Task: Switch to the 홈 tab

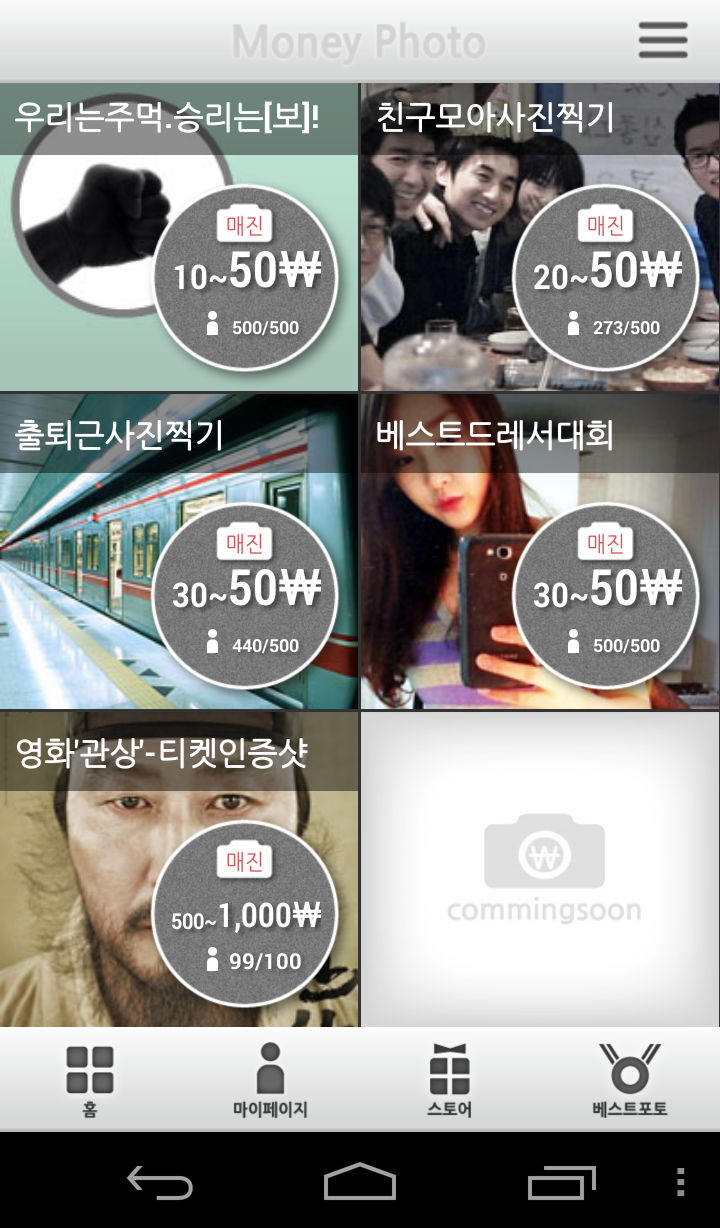Action: (x=90, y=1081)
